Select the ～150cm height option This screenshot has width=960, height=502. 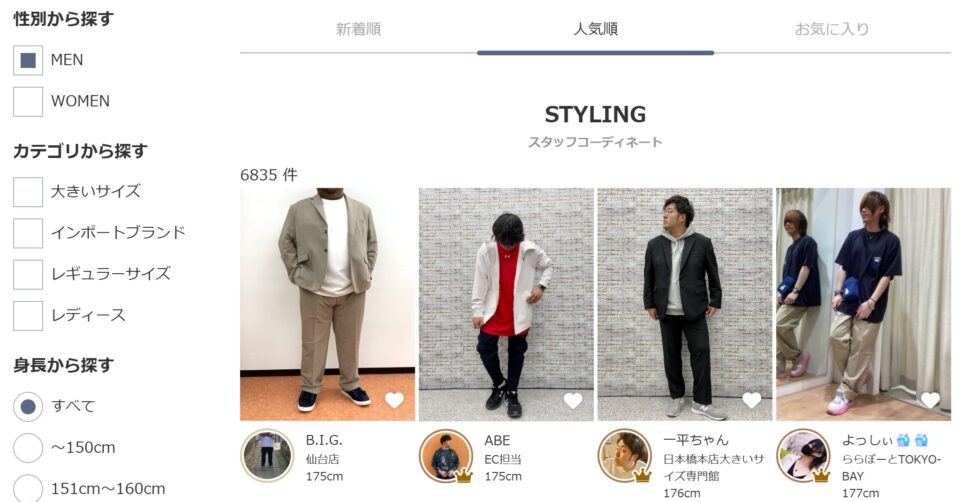28,448
